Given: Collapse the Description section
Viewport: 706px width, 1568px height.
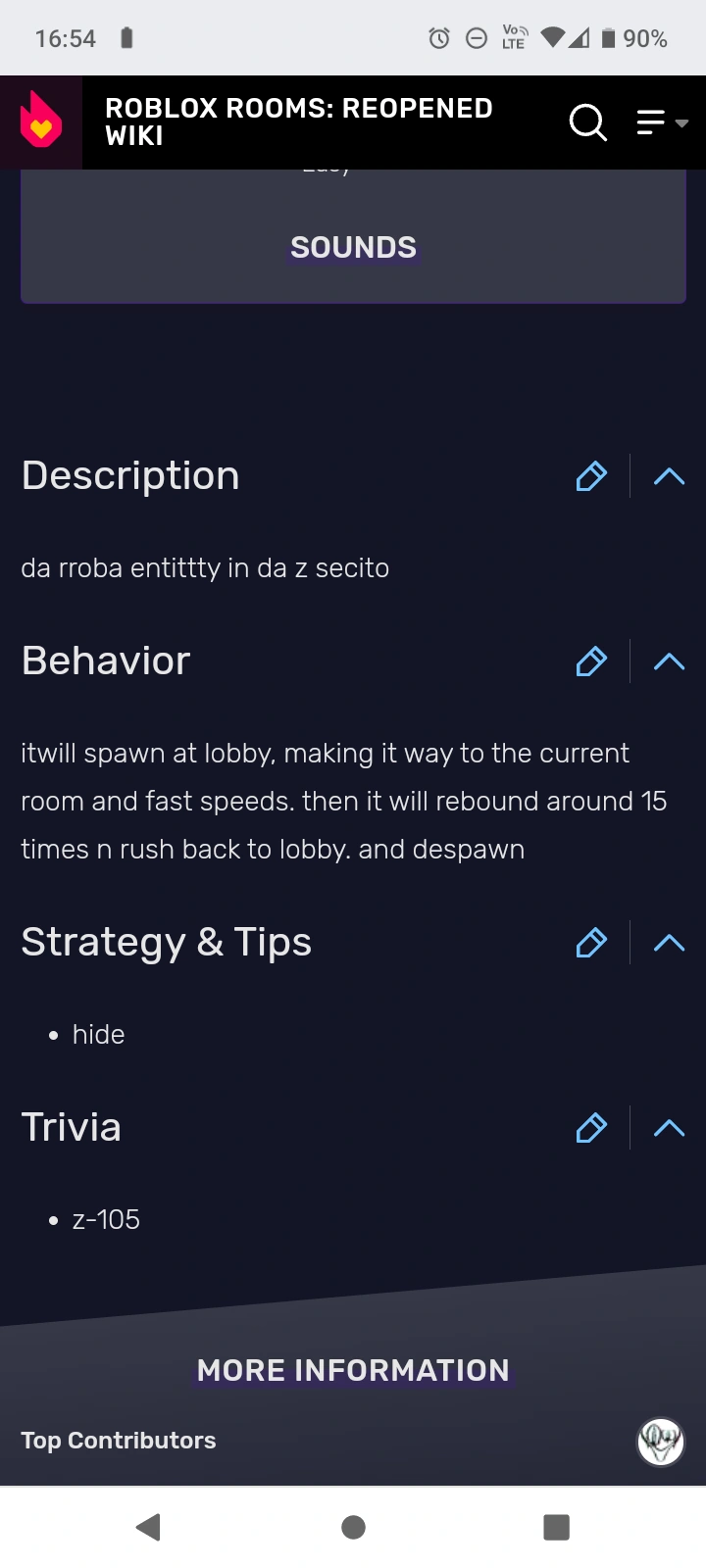Looking at the screenshot, I should pyautogui.click(x=669, y=476).
